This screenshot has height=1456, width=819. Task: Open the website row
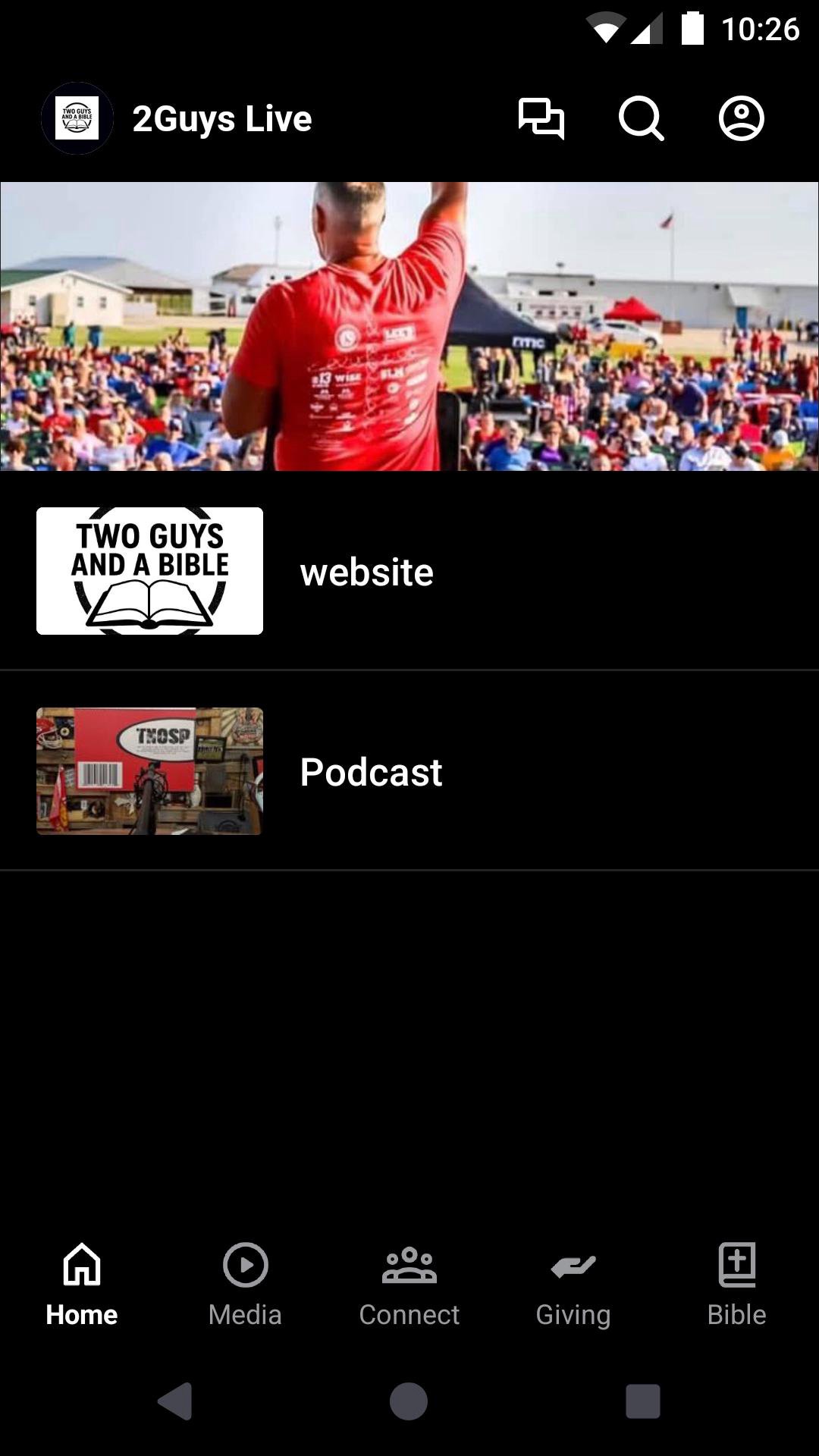click(x=409, y=571)
